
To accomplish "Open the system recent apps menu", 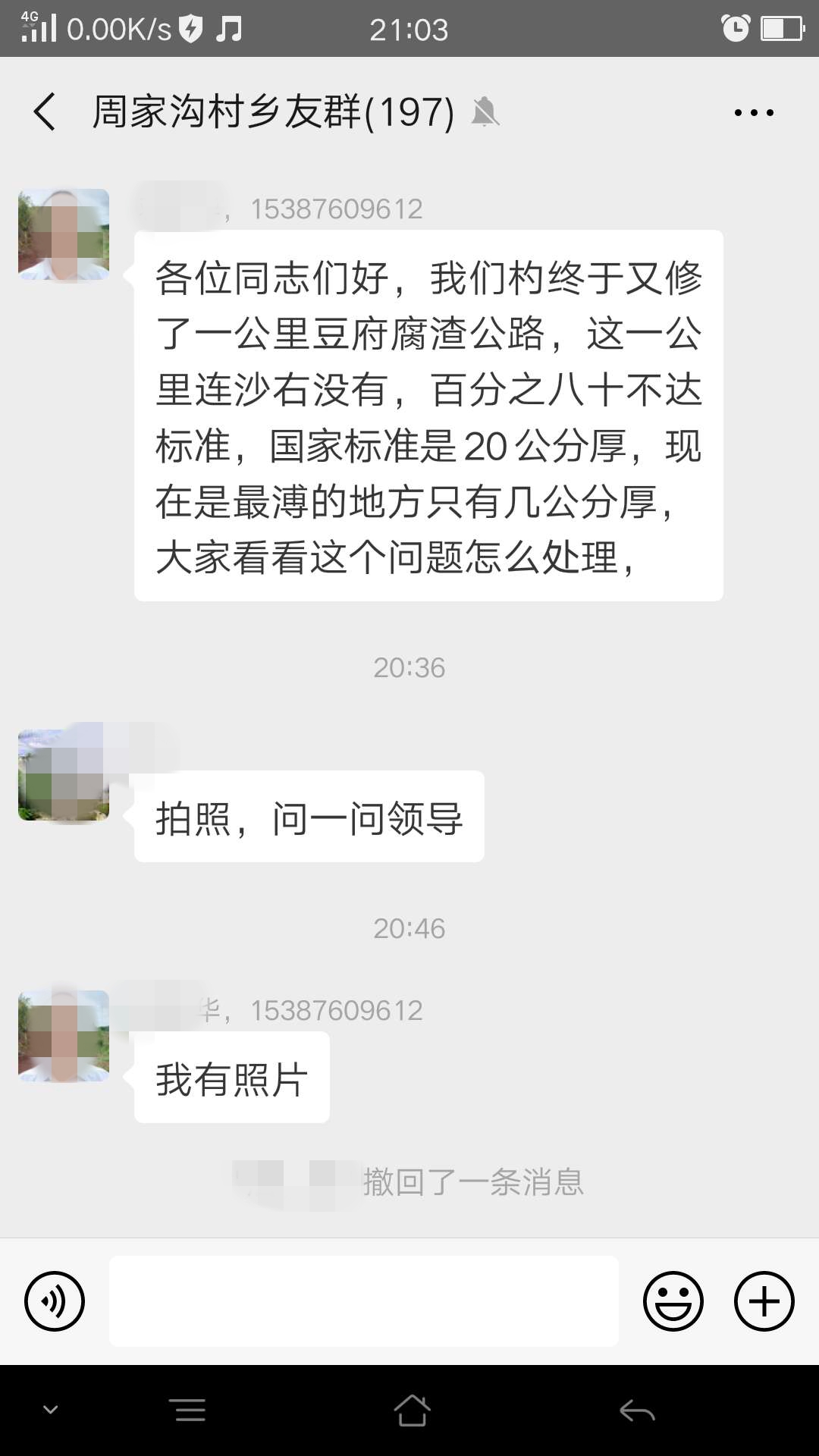I will 190,1410.
